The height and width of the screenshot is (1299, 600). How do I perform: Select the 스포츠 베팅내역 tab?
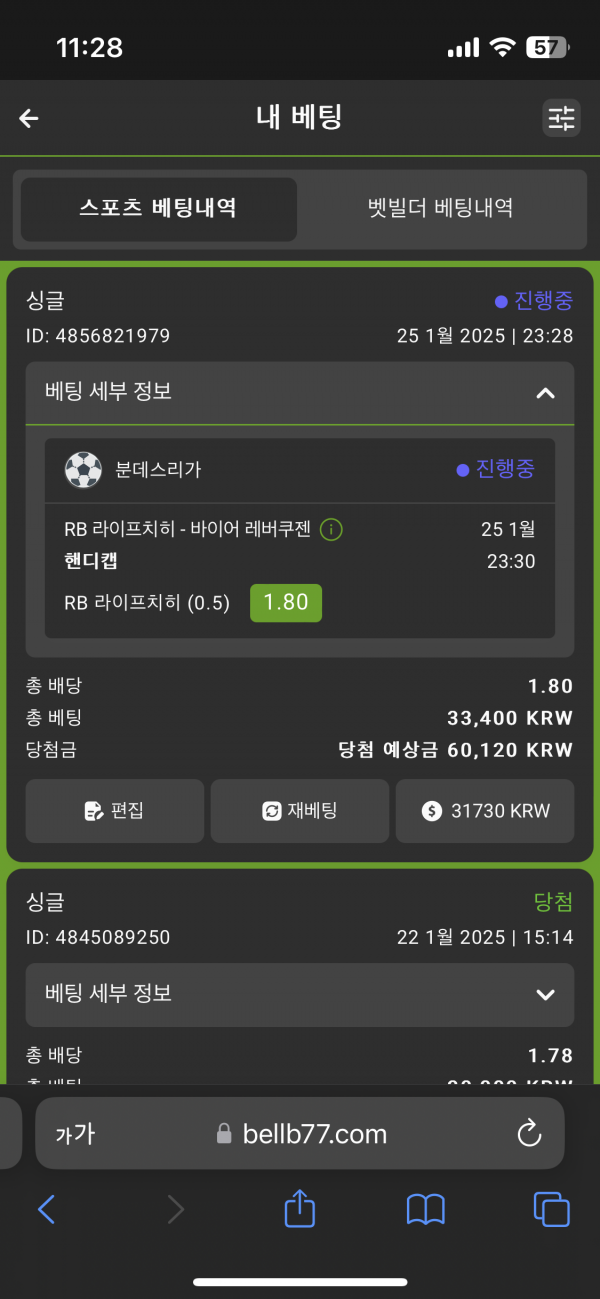click(x=158, y=209)
